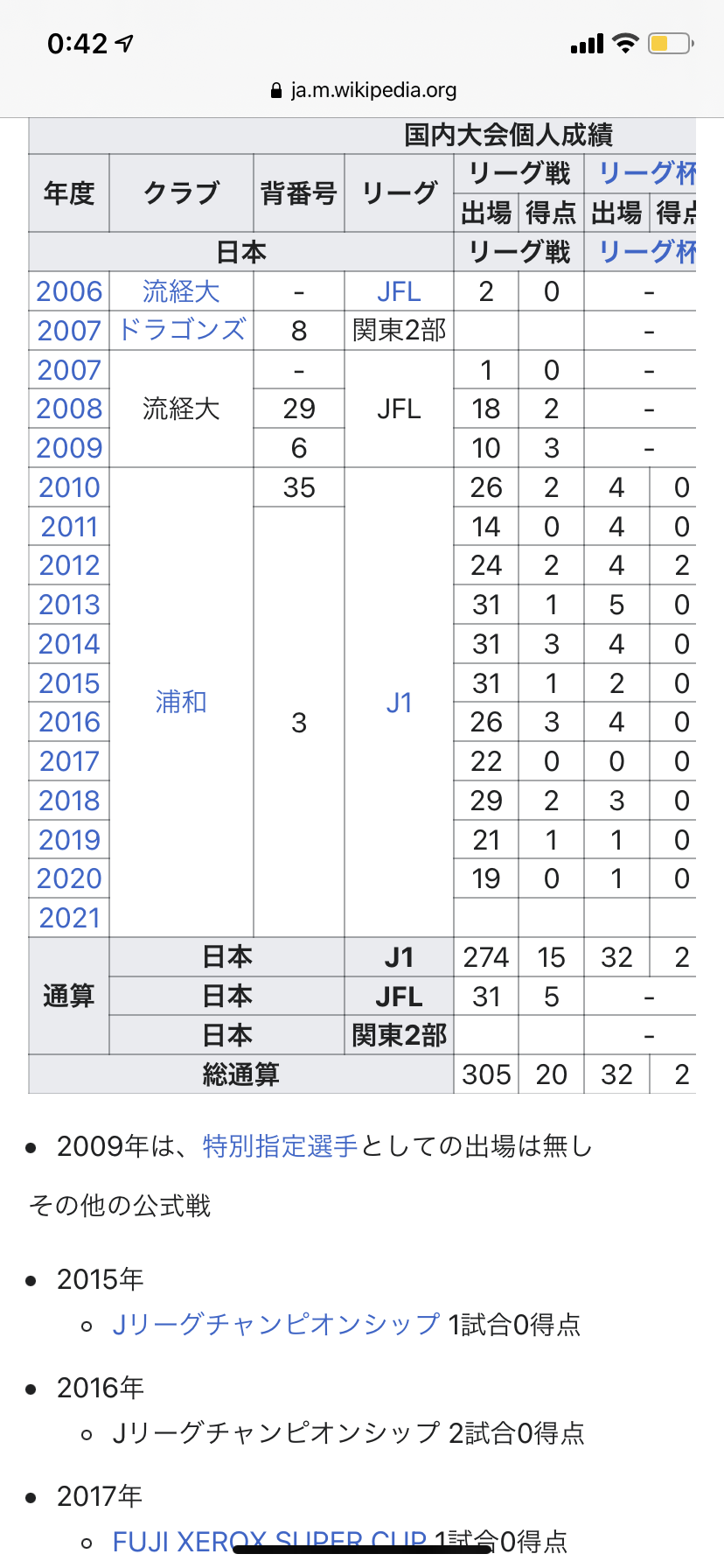Open the 2006 season link

click(x=69, y=291)
